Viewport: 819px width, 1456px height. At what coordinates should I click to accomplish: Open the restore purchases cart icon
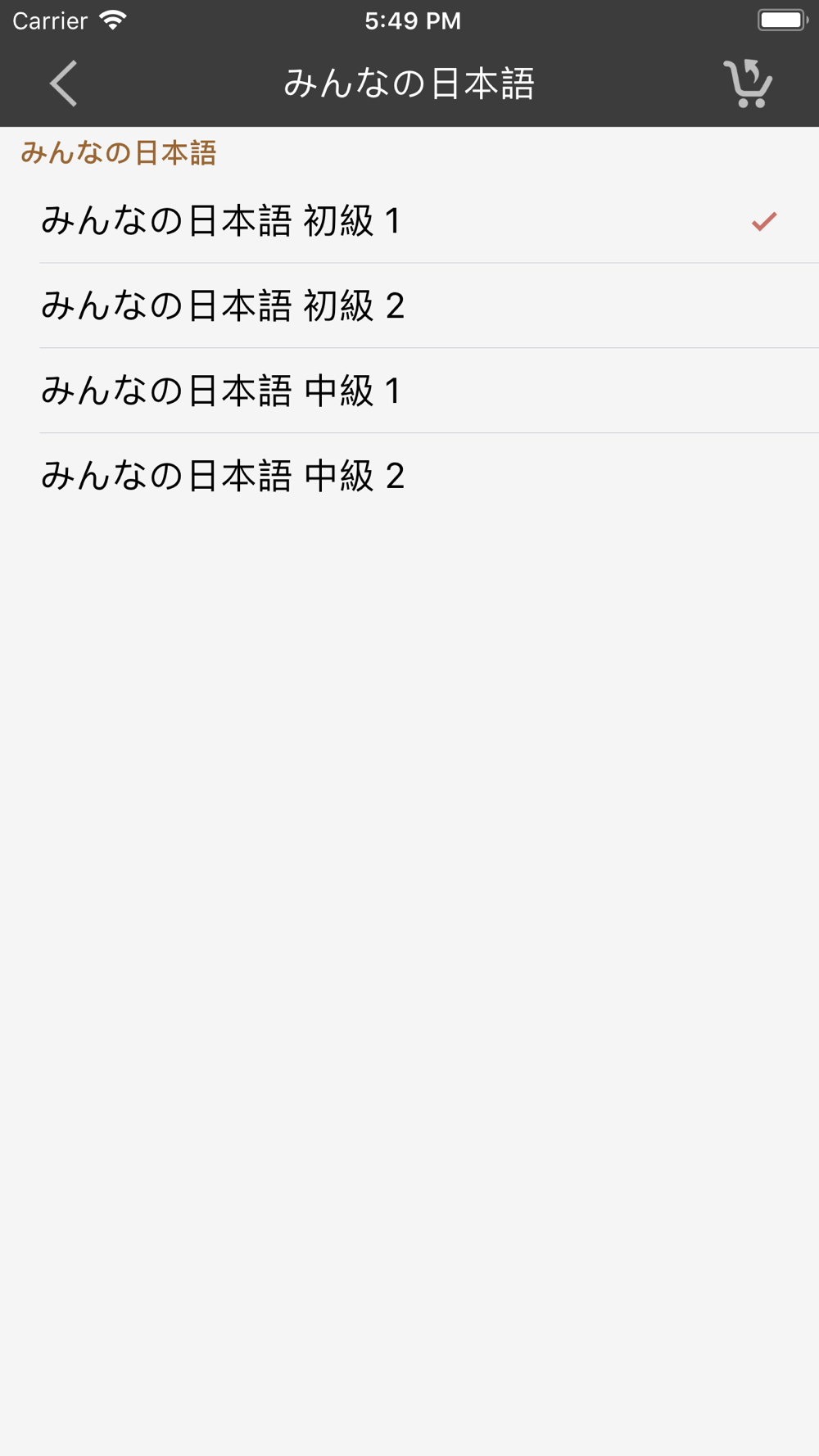[748, 83]
